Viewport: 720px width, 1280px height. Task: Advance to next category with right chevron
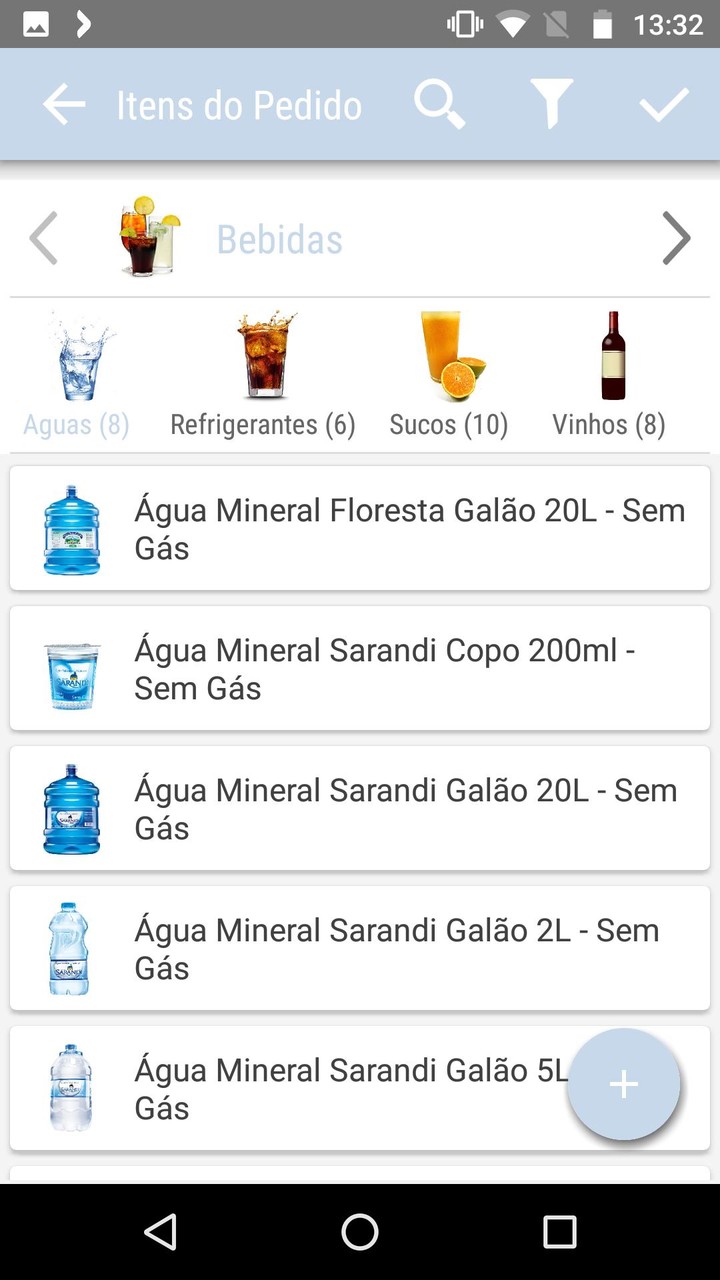click(x=676, y=238)
